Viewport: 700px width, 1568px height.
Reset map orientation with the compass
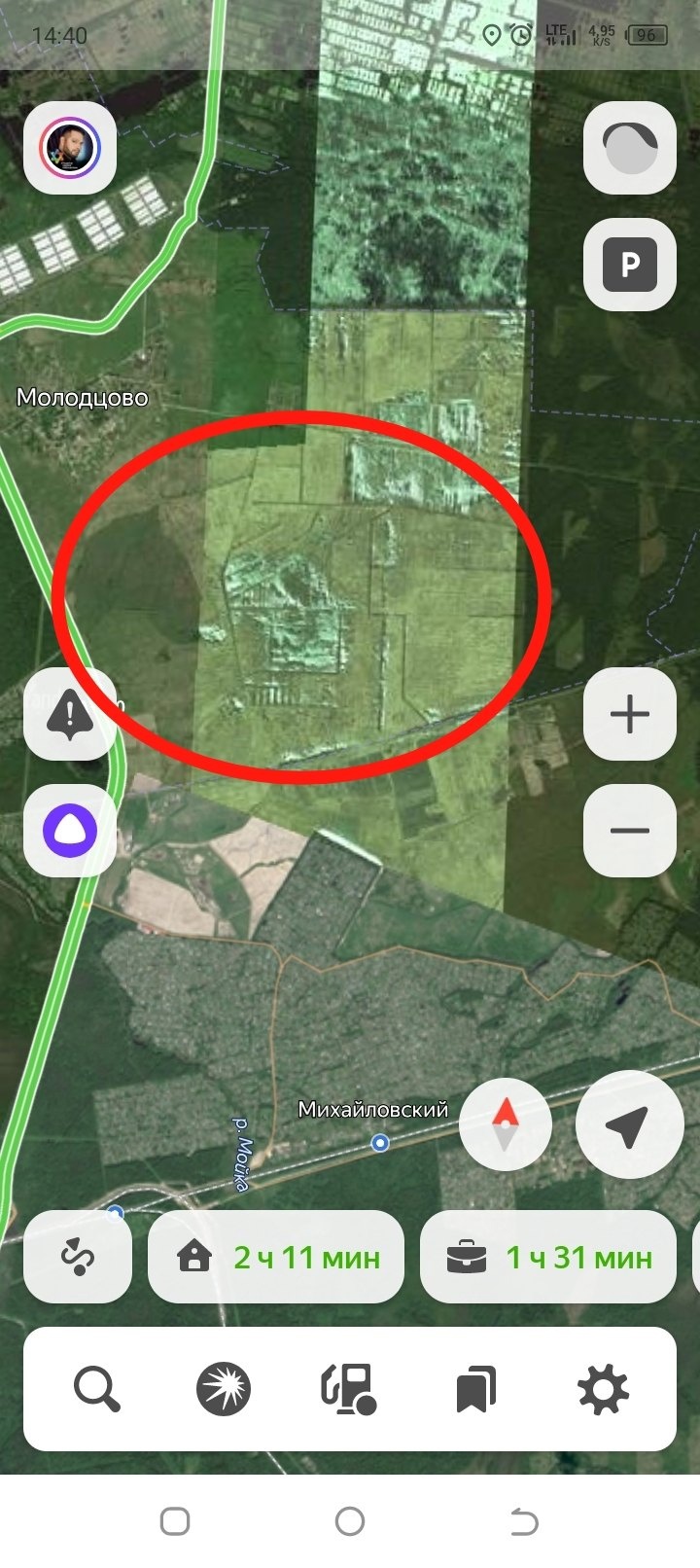click(505, 1123)
